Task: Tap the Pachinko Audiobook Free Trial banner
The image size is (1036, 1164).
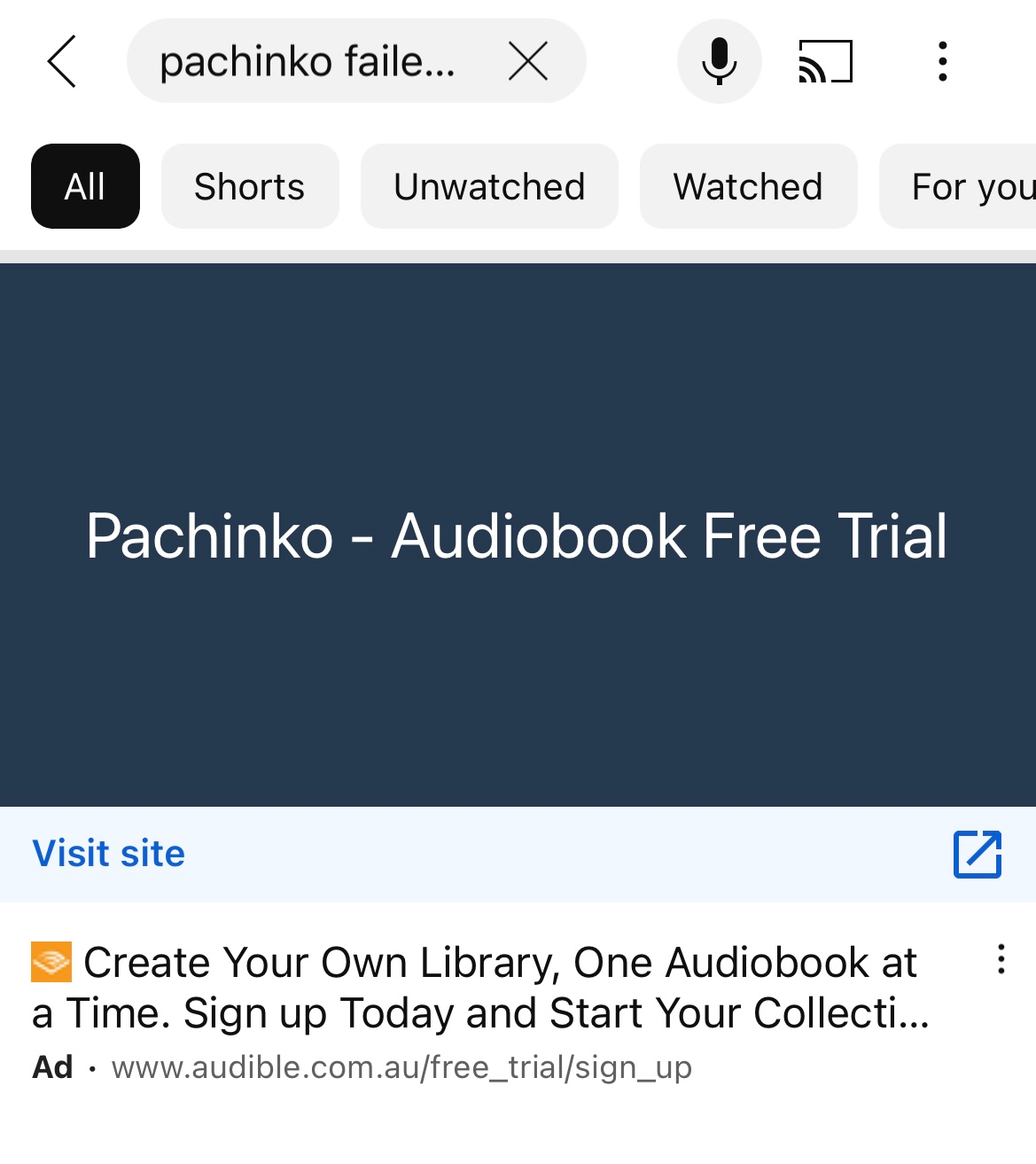Action: coord(518,535)
